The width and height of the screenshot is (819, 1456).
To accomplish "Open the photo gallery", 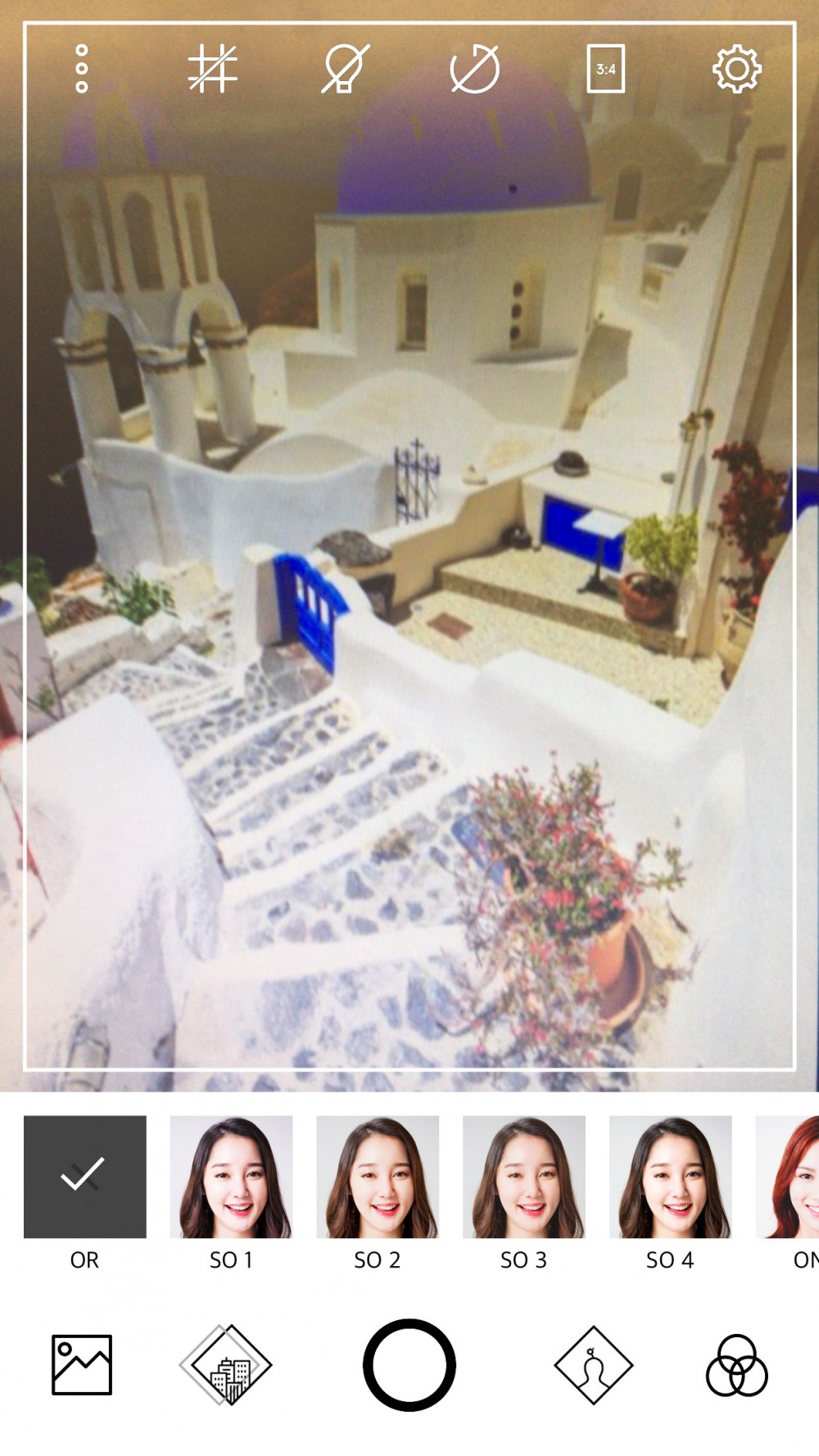I will tap(82, 1364).
